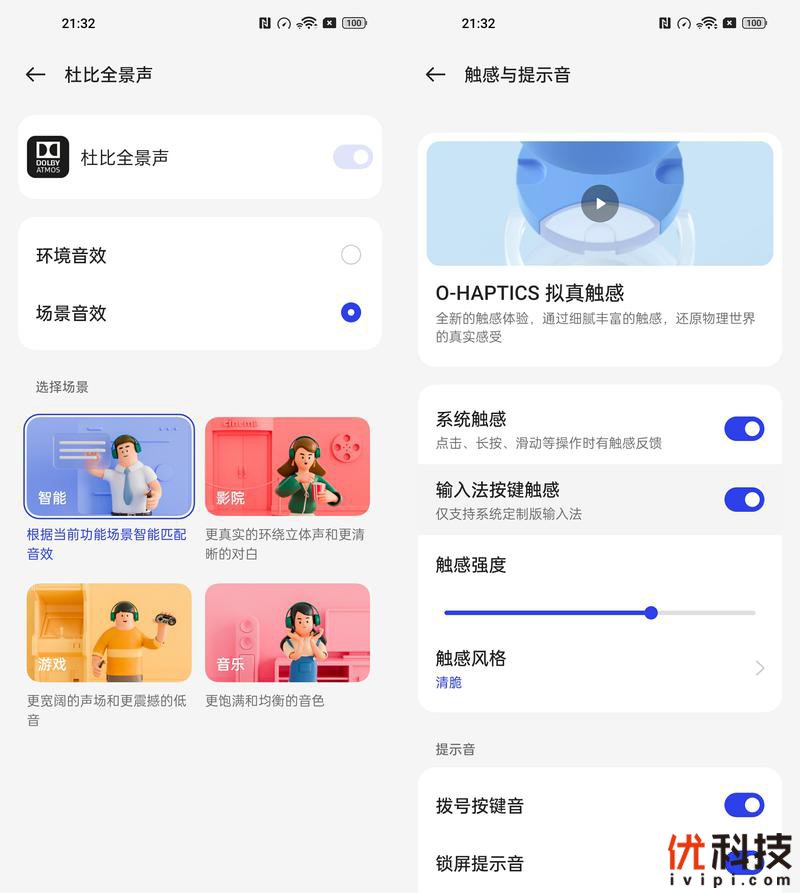Toggle 输入法按键触感 off
The width and height of the screenshot is (800, 893).
point(744,499)
